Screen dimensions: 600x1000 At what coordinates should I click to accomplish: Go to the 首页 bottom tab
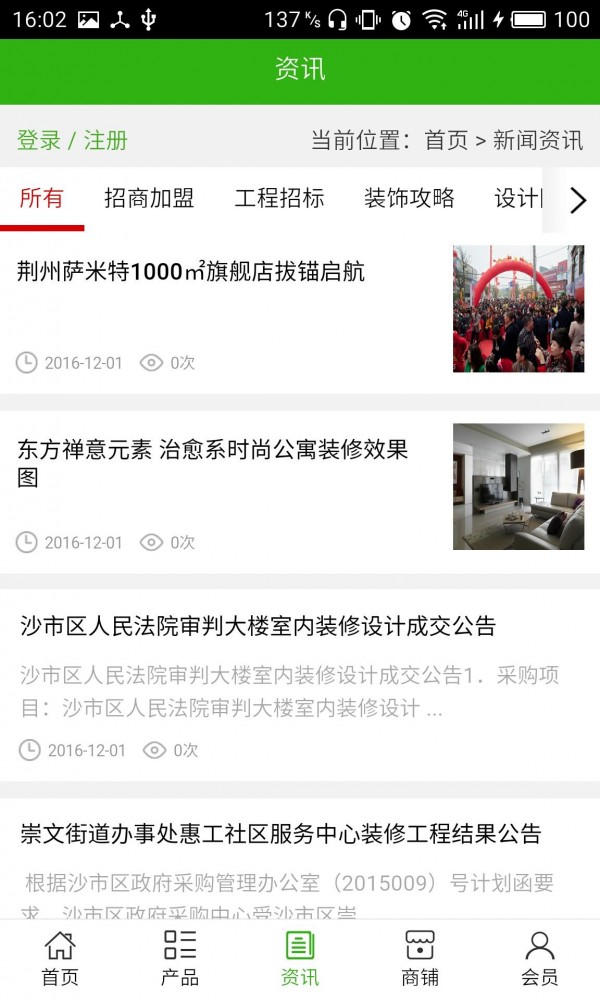[60, 958]
